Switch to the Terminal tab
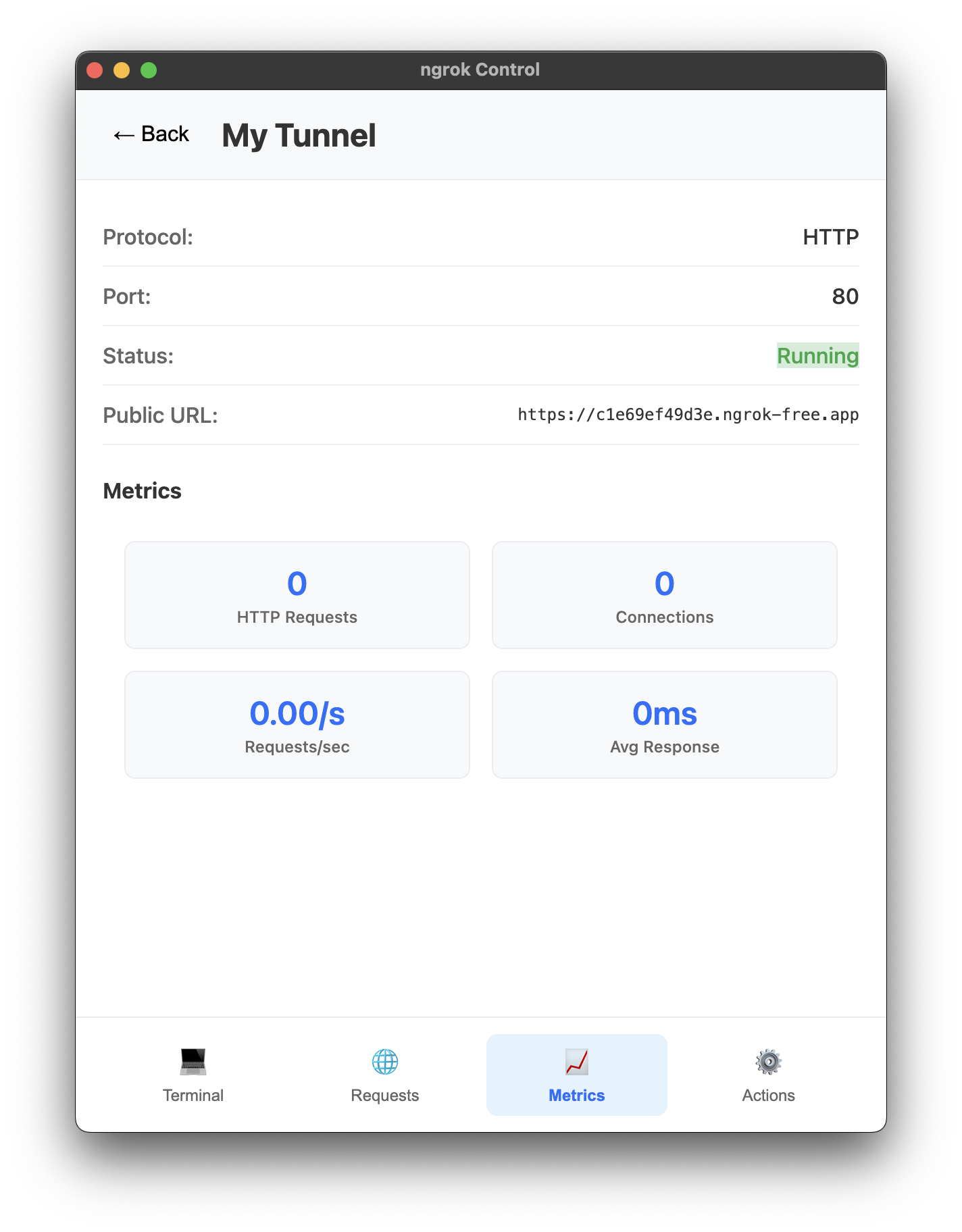 tap(193, 1075)
